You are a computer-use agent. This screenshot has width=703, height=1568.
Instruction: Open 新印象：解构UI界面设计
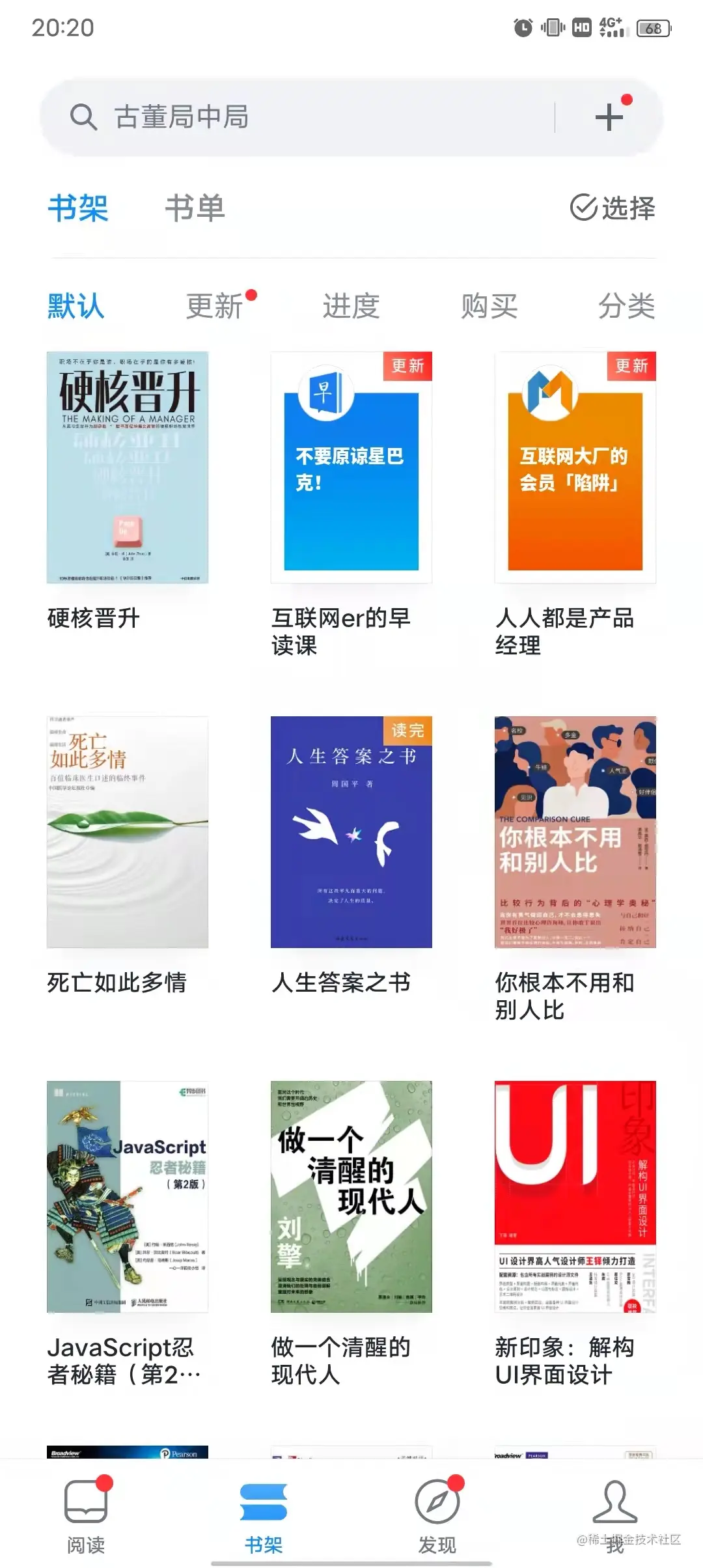coord(575,1197)
